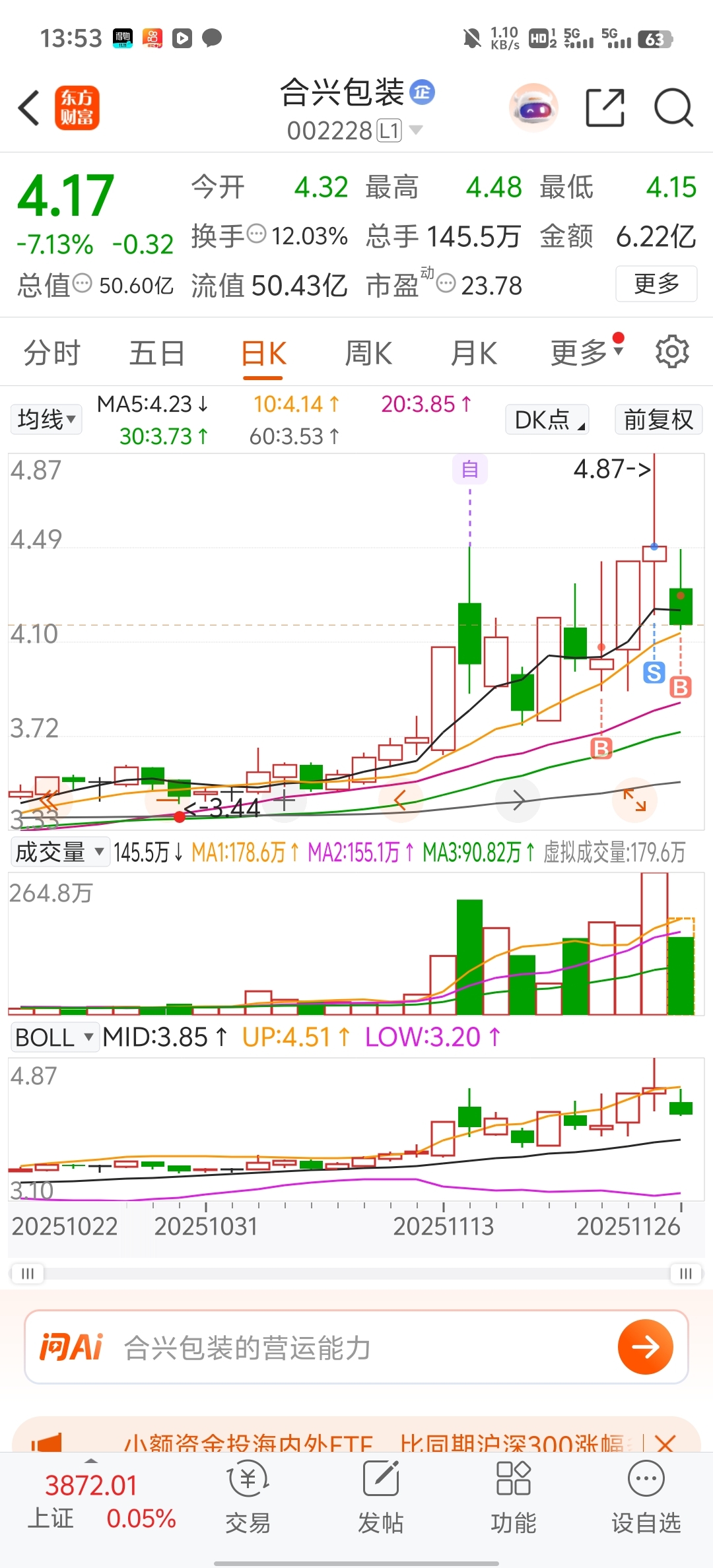
Task: Select the 月K tab
Action: click(473, 353)
